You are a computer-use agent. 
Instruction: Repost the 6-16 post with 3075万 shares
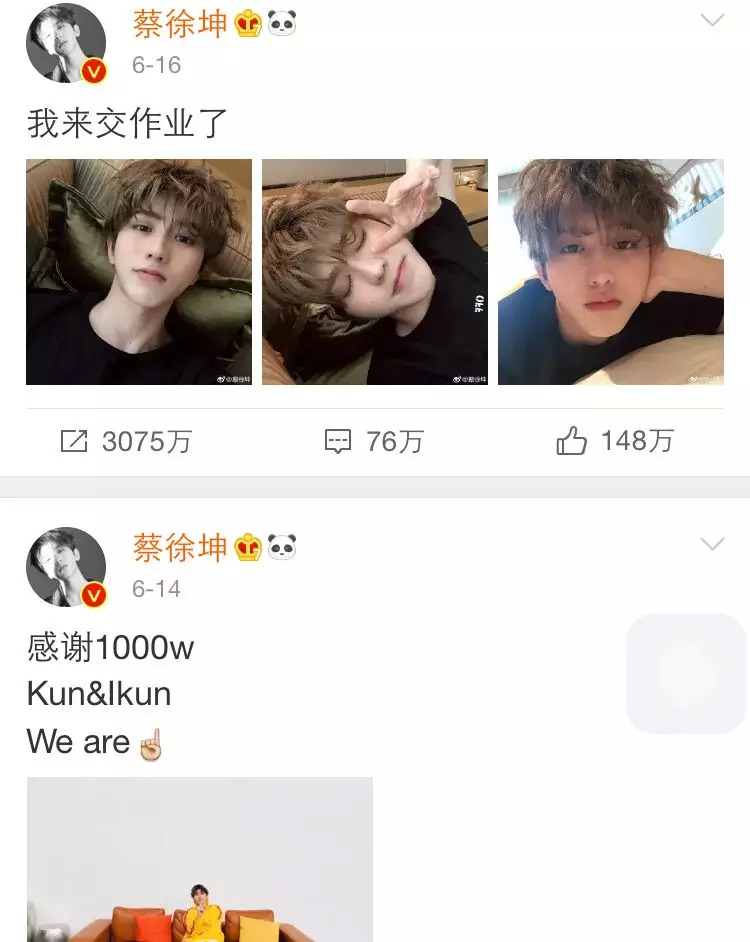coord(126,442)
